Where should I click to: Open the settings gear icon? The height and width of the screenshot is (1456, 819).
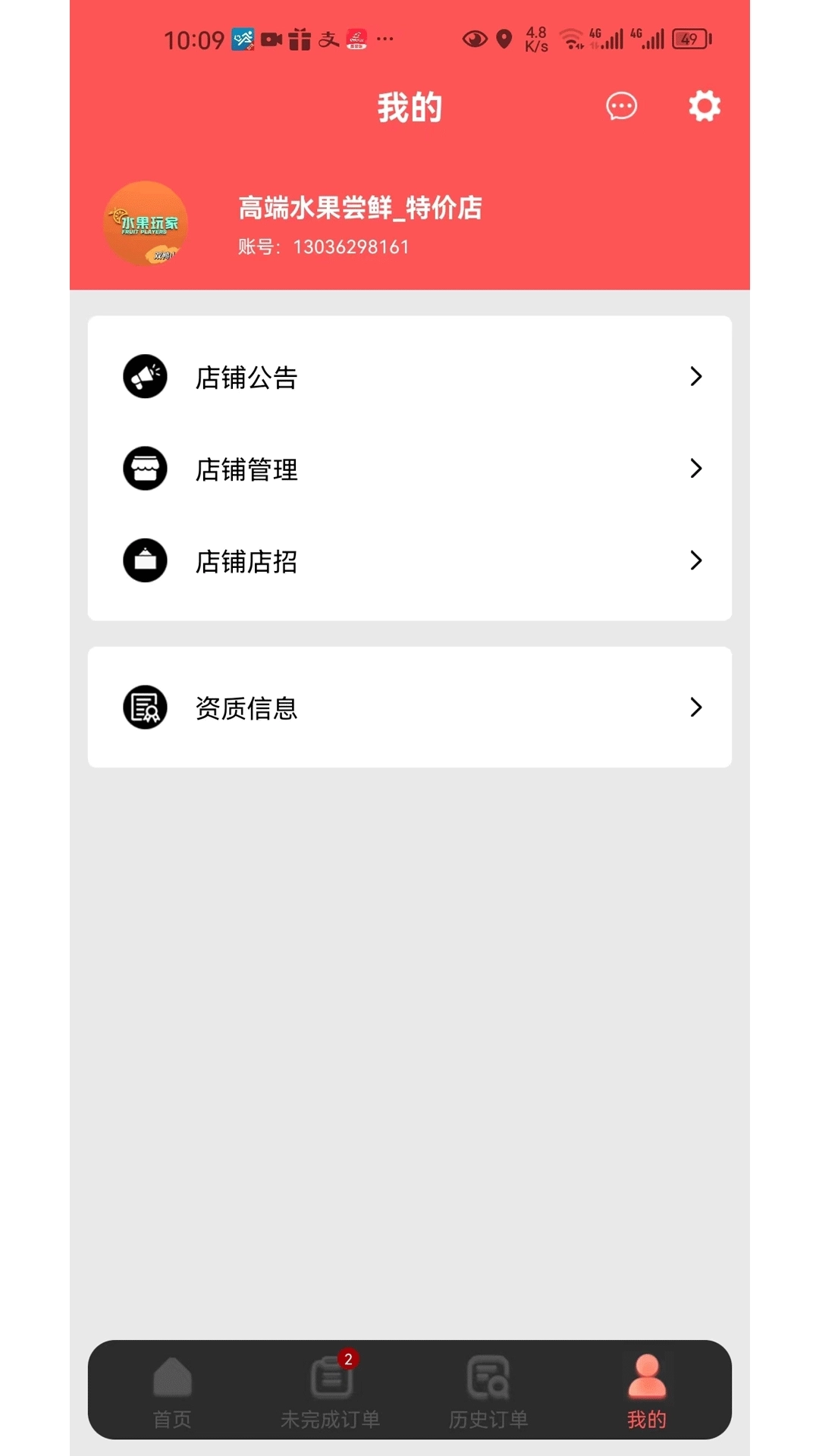pos(704,106)
